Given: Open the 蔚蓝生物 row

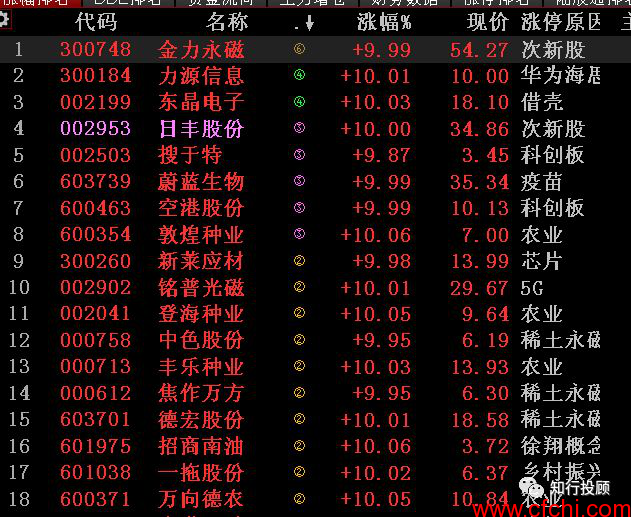Looking at the screenshot, I should 201,181.
